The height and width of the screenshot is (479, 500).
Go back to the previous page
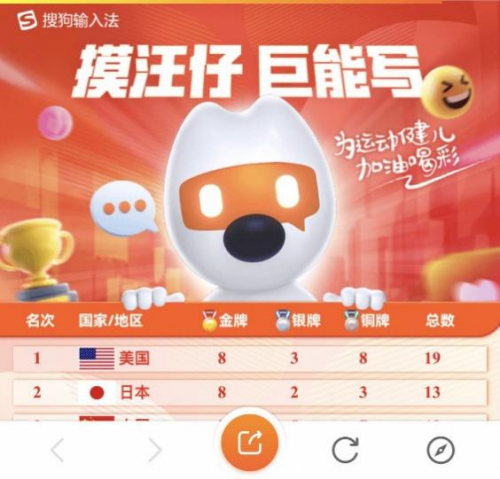pyautogui.click(x=58, y=450)
